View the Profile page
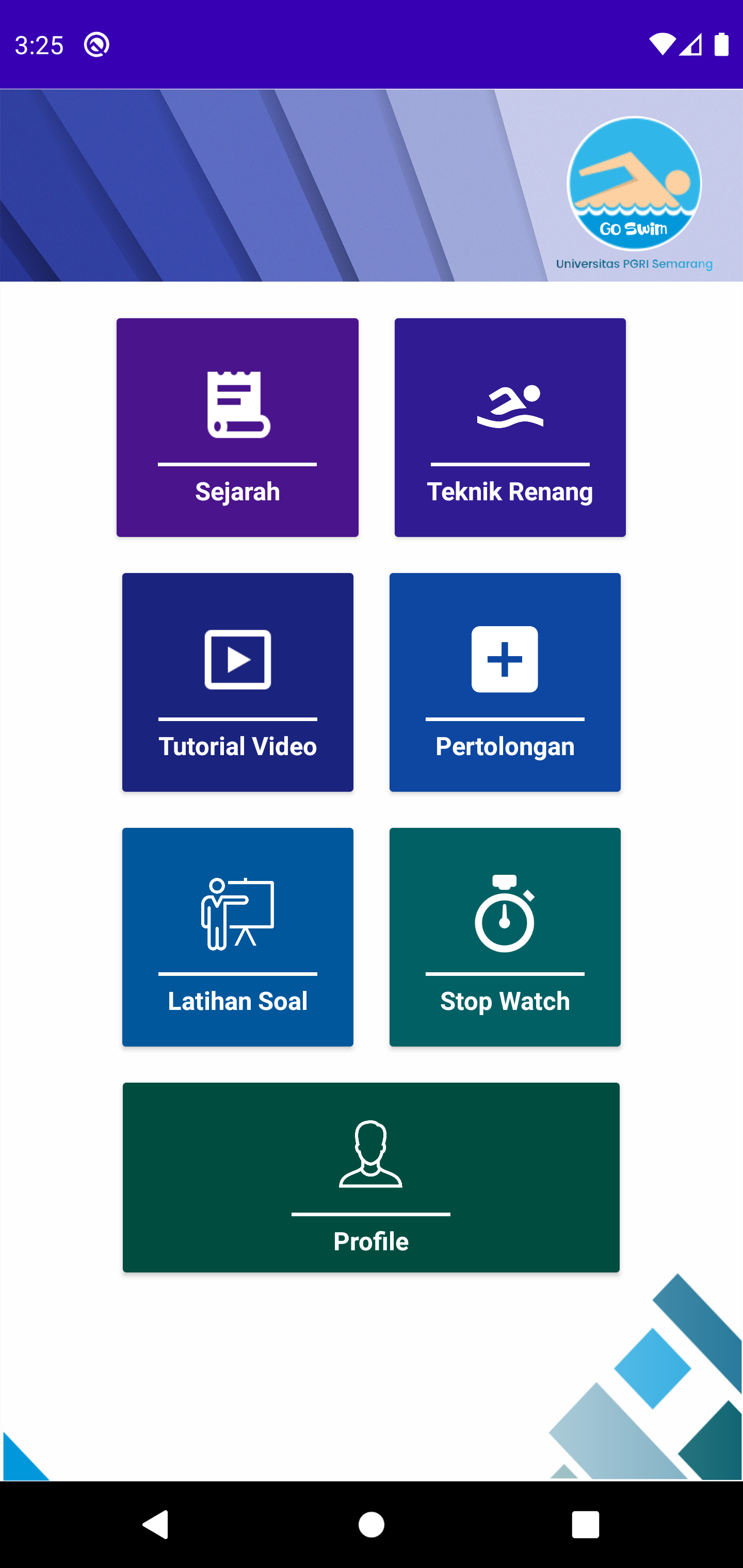The width and height of the screenshot is (743, 1568). [371, 1177]
